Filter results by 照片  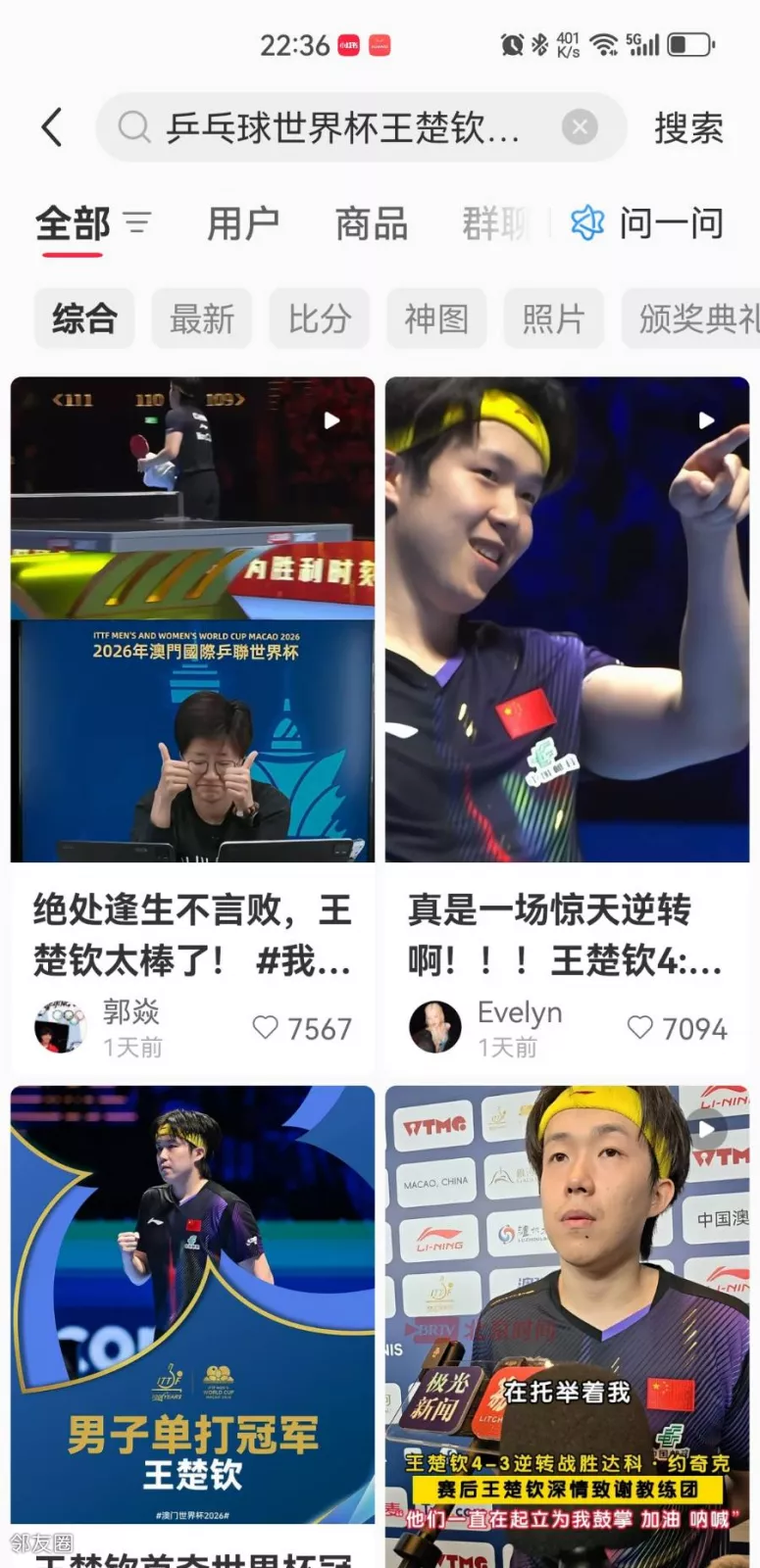pyautogui.click(x=553, y=318)
